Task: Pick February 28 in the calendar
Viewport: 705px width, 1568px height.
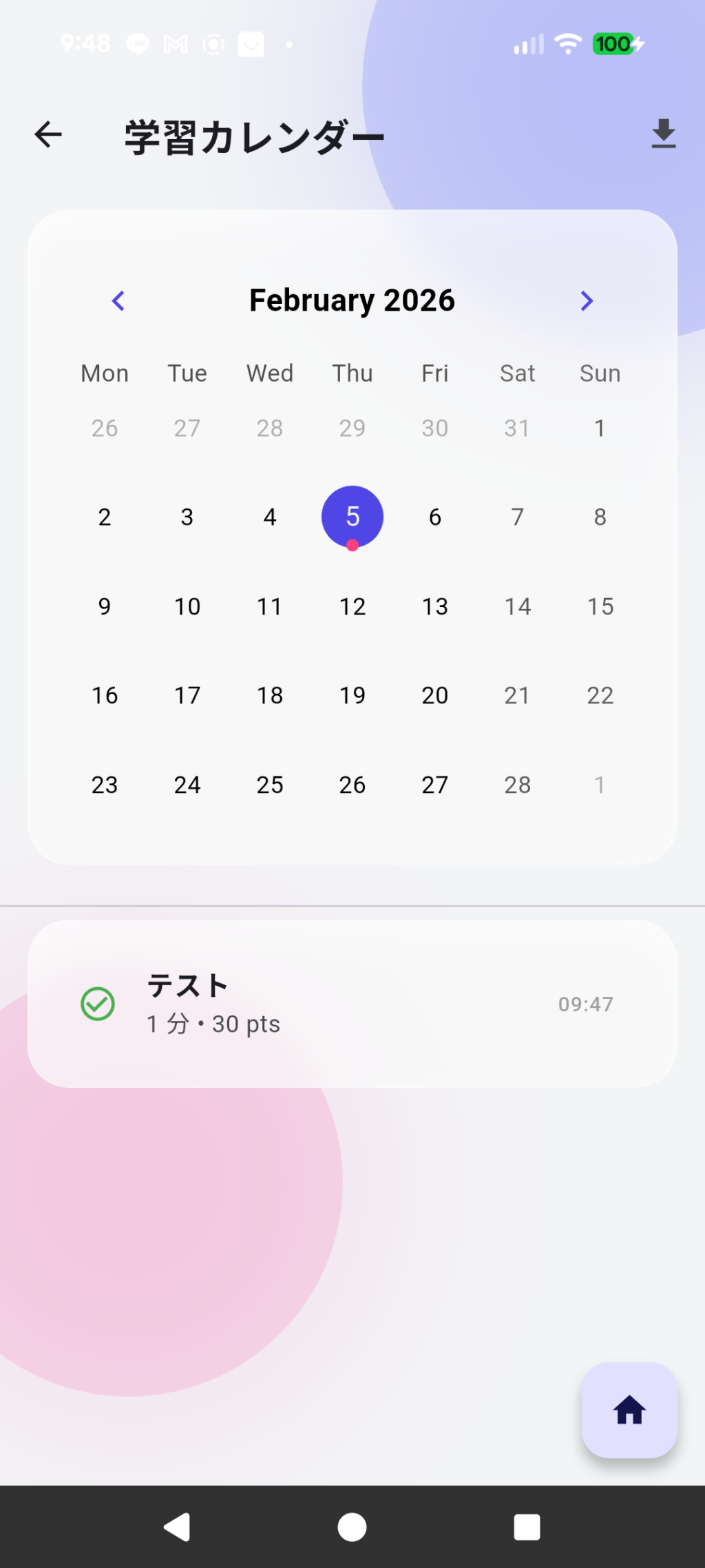Action: click(x=518, y=785)
